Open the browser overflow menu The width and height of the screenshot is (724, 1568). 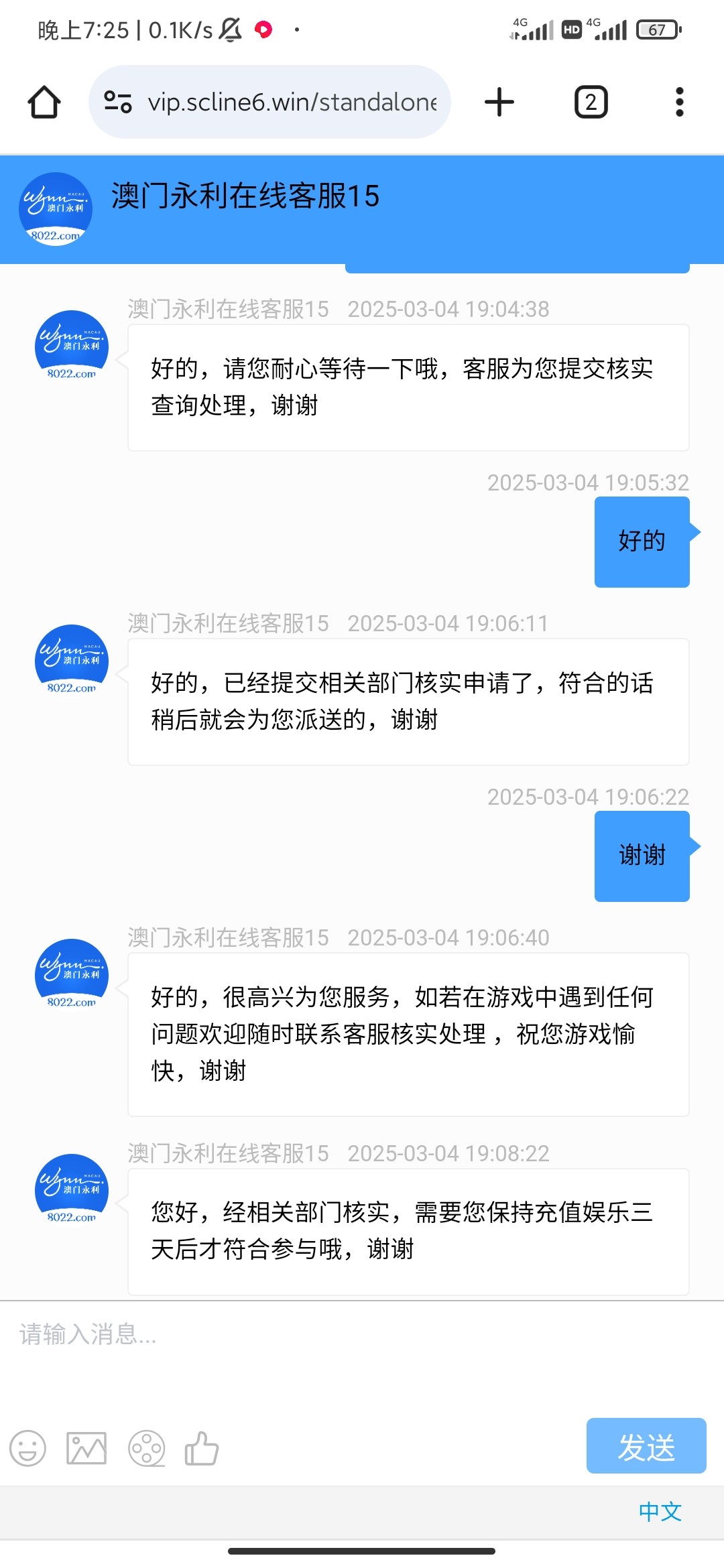(x=680, y=102)
